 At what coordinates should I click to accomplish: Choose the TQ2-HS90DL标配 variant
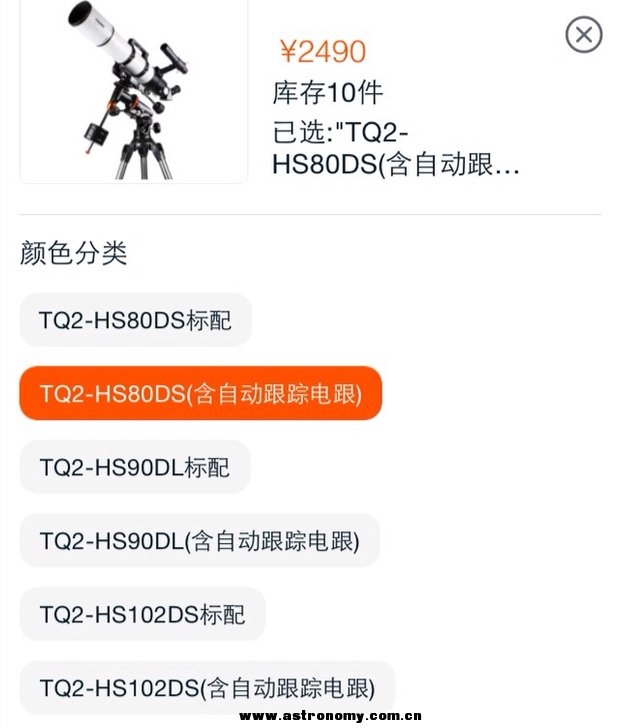pyautogui.click(x=134, y=467)
